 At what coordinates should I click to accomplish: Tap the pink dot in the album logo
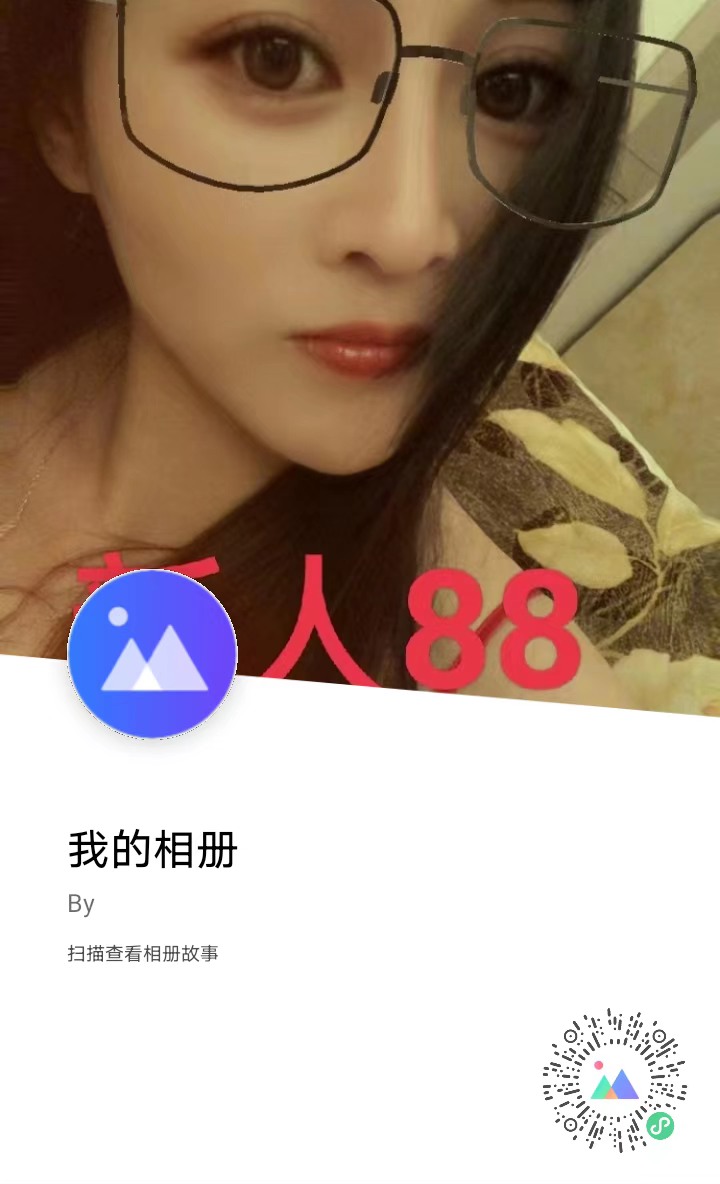point(599,1065)
